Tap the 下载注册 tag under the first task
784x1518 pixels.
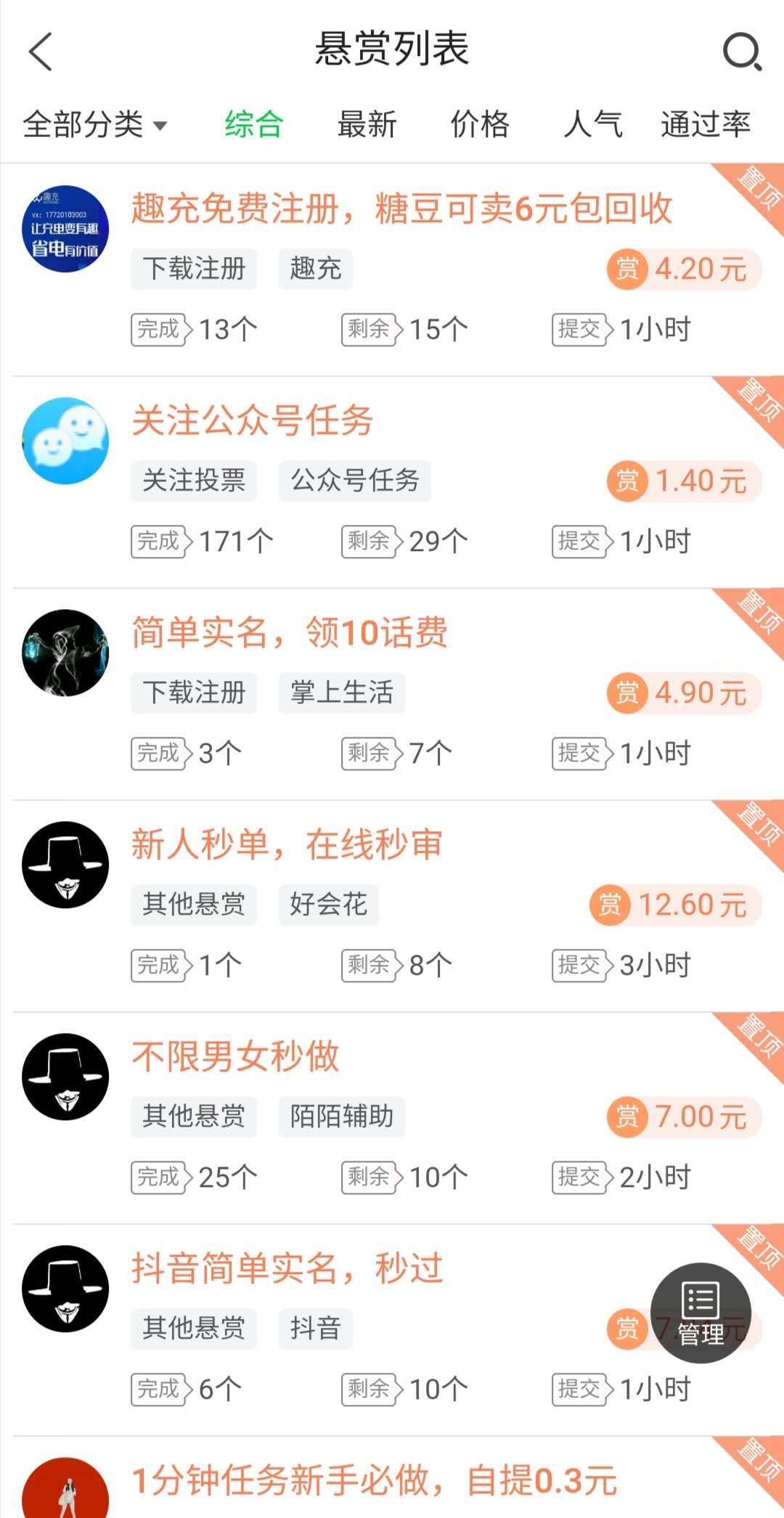193,269
